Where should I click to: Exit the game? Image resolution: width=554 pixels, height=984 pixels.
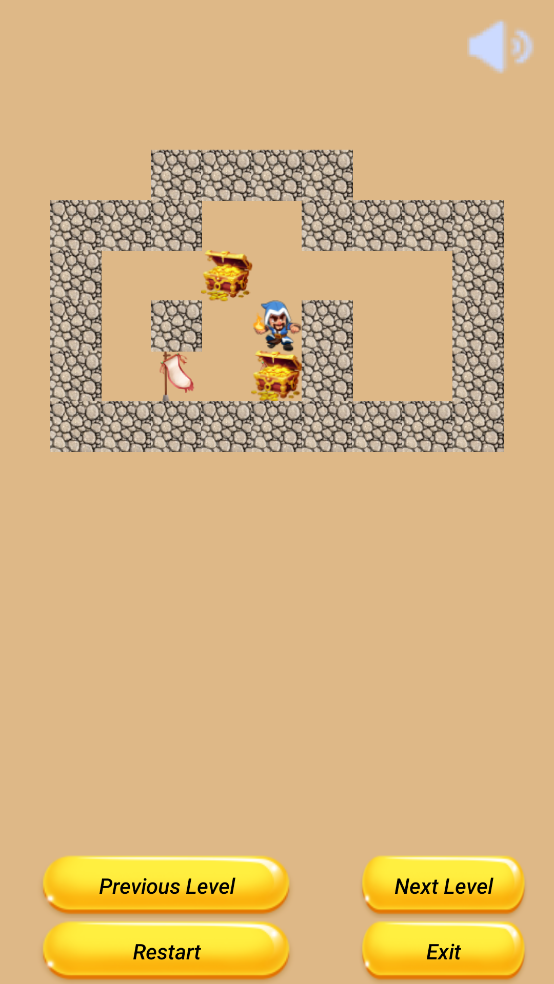(x=444, y=950)
